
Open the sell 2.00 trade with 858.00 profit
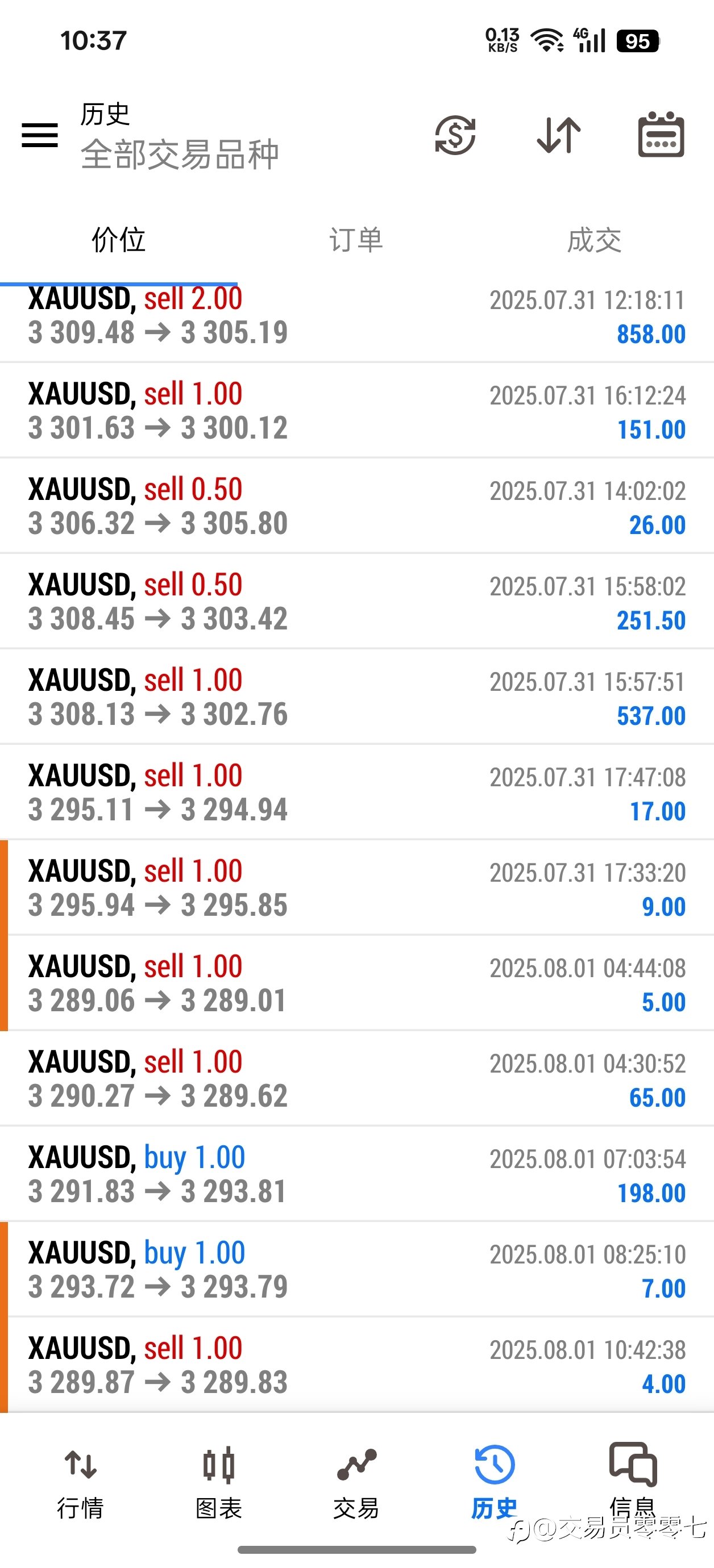(x=357, y=316)
